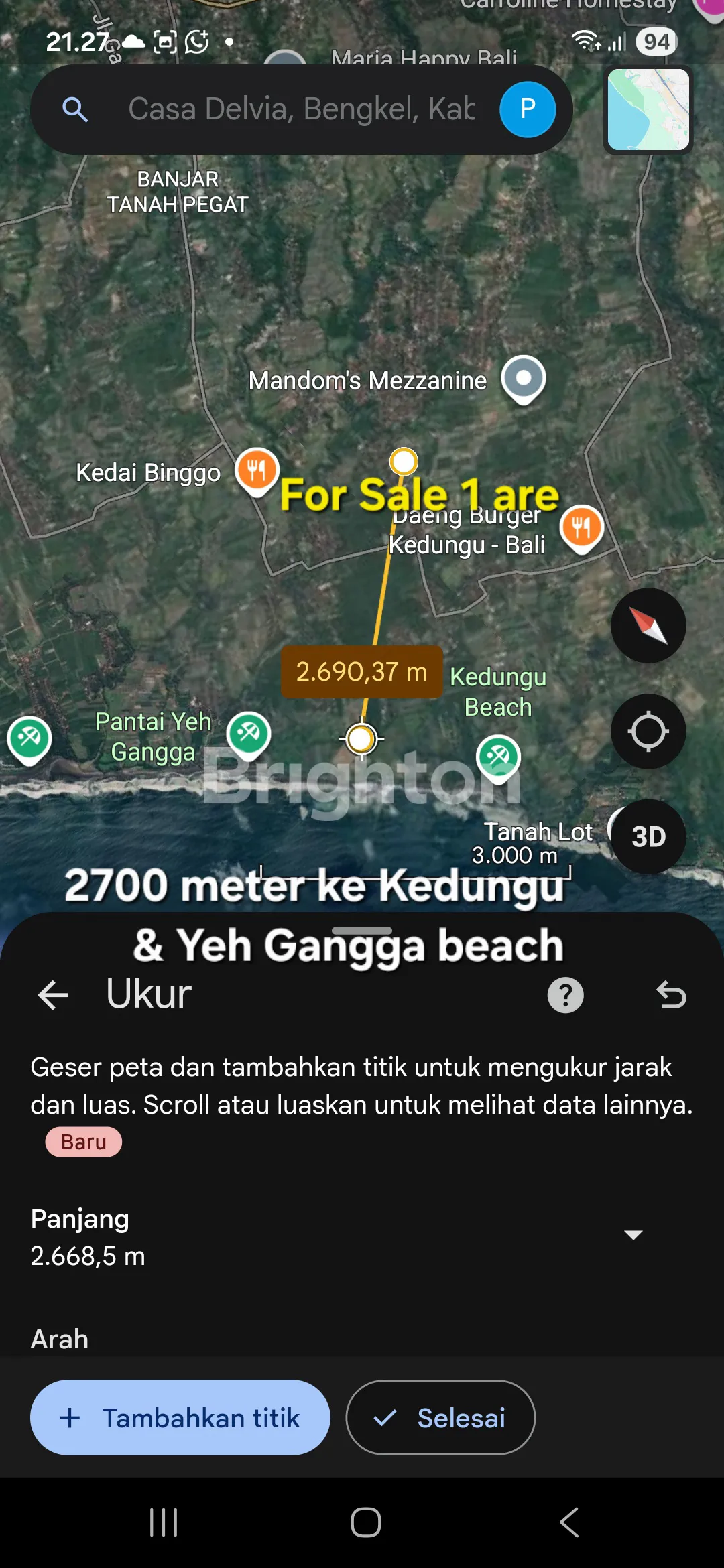Select the Mandom's Mezzanine map pin
The image size is (724, 1568).
[524, 379]
